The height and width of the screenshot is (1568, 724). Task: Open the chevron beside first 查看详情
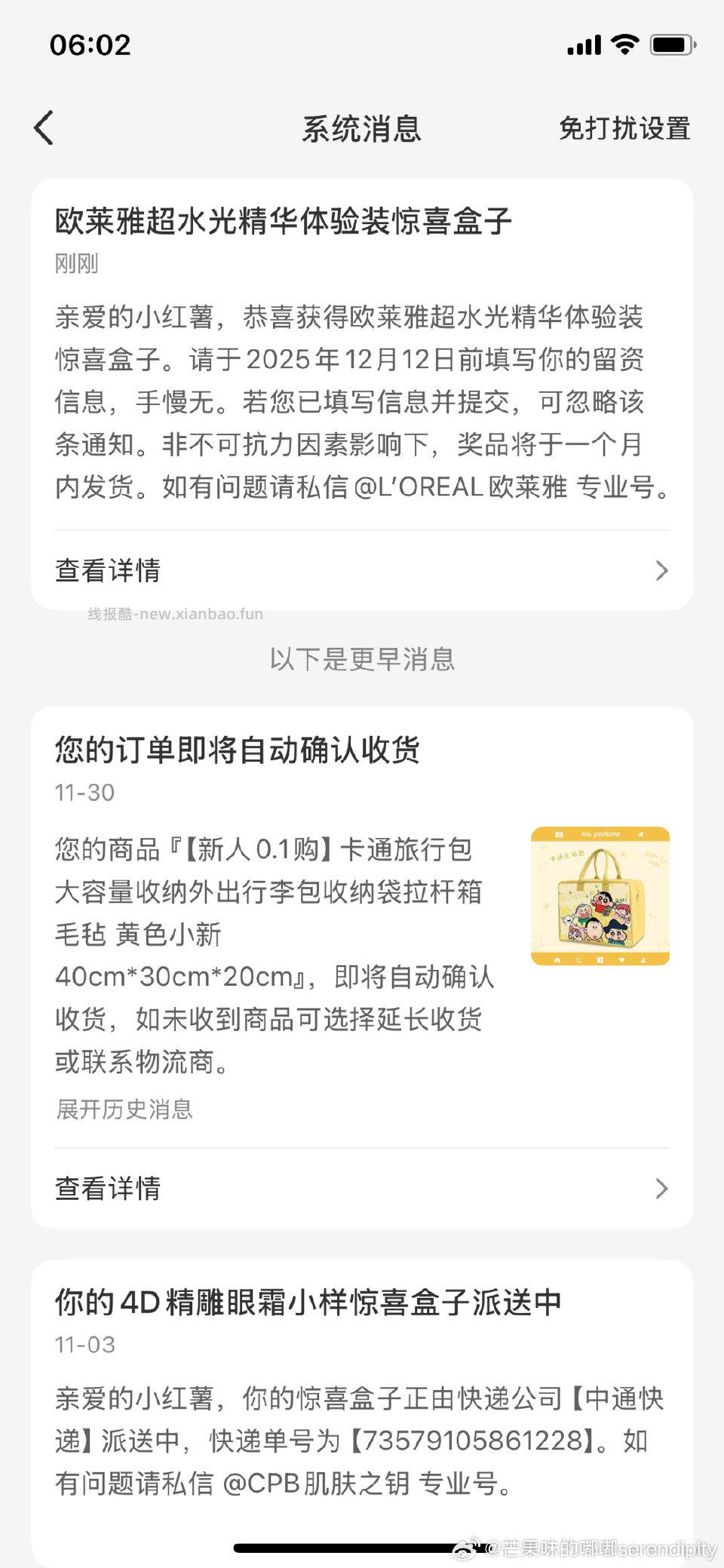click(662, 571)
